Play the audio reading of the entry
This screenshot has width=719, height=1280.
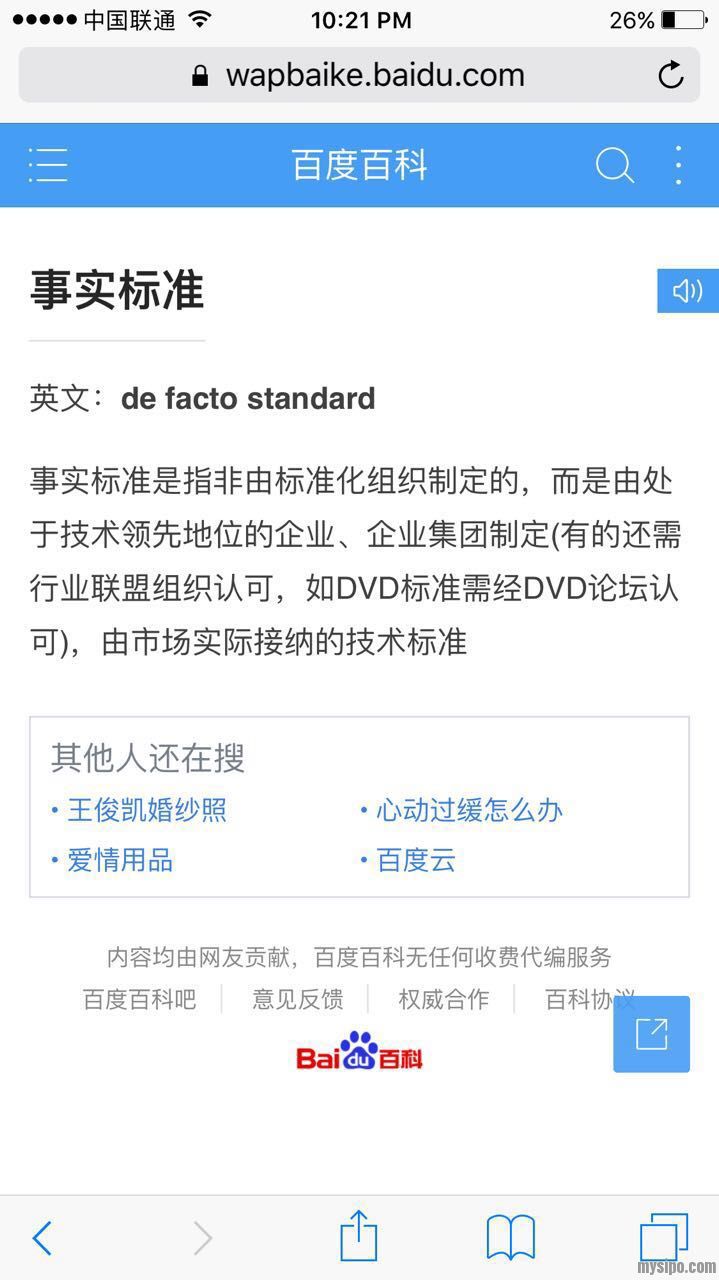tap(687, 291)
